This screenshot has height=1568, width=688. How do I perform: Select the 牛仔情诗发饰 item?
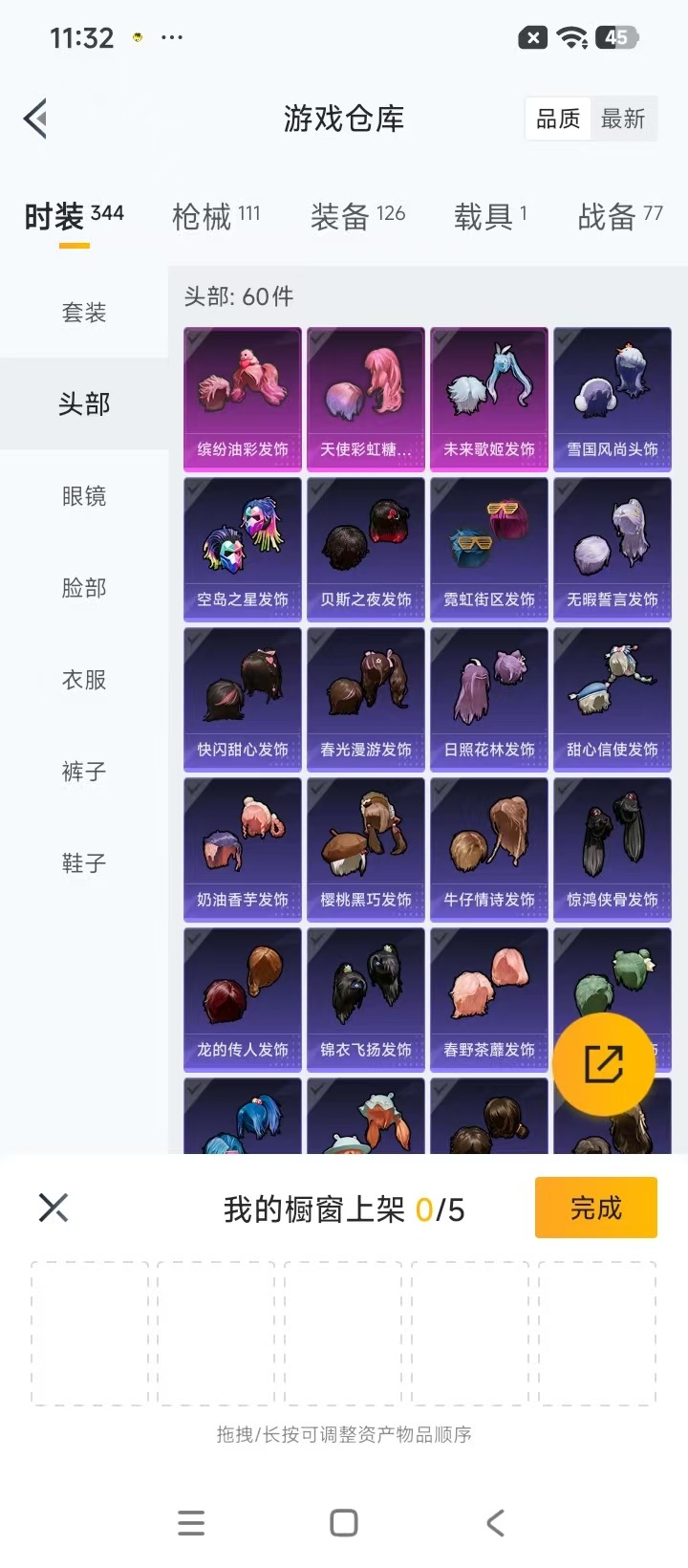pyautogui.click(x=489, y=848)
